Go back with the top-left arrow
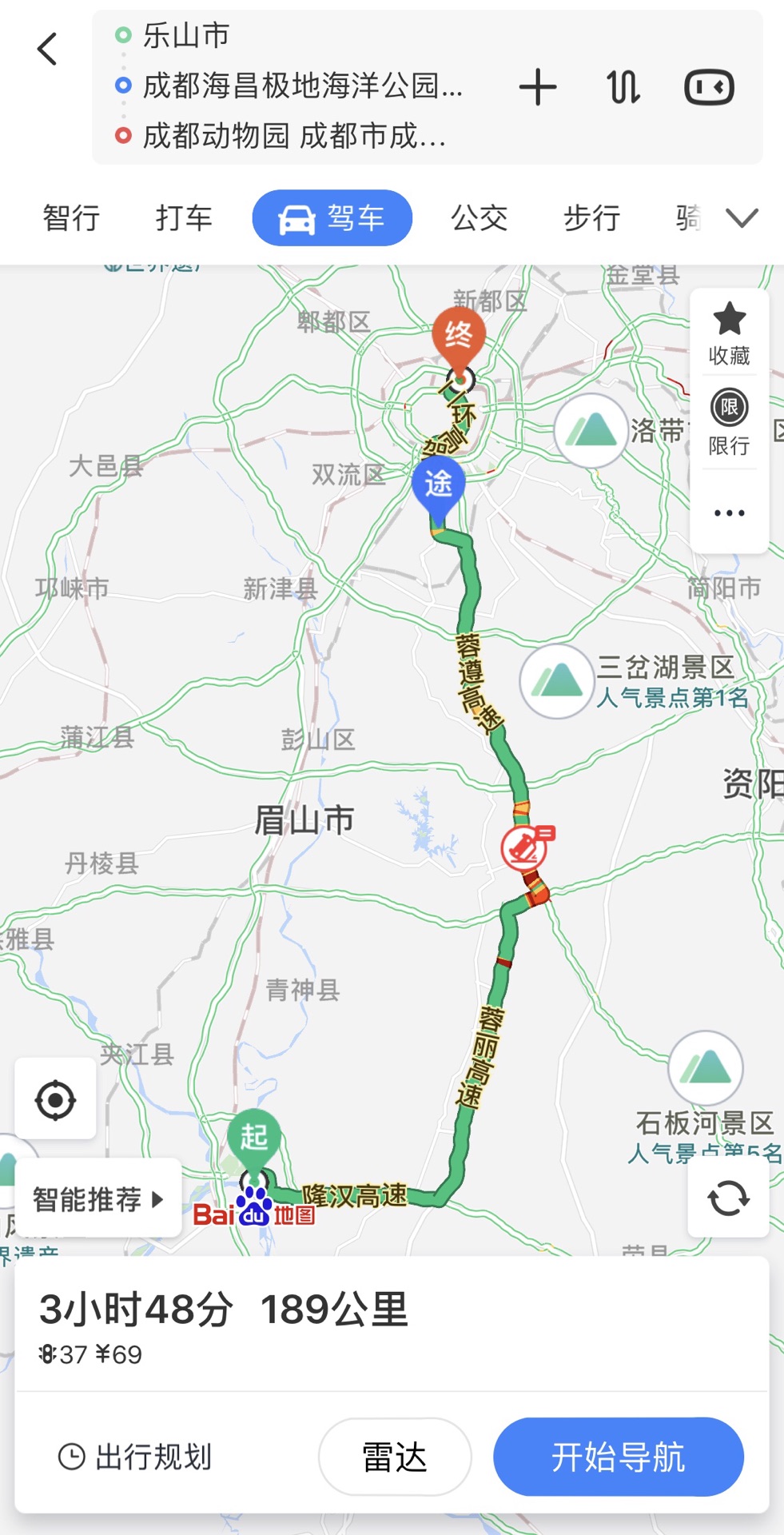This screenshot has height=1535, width=784. (48, 49)
